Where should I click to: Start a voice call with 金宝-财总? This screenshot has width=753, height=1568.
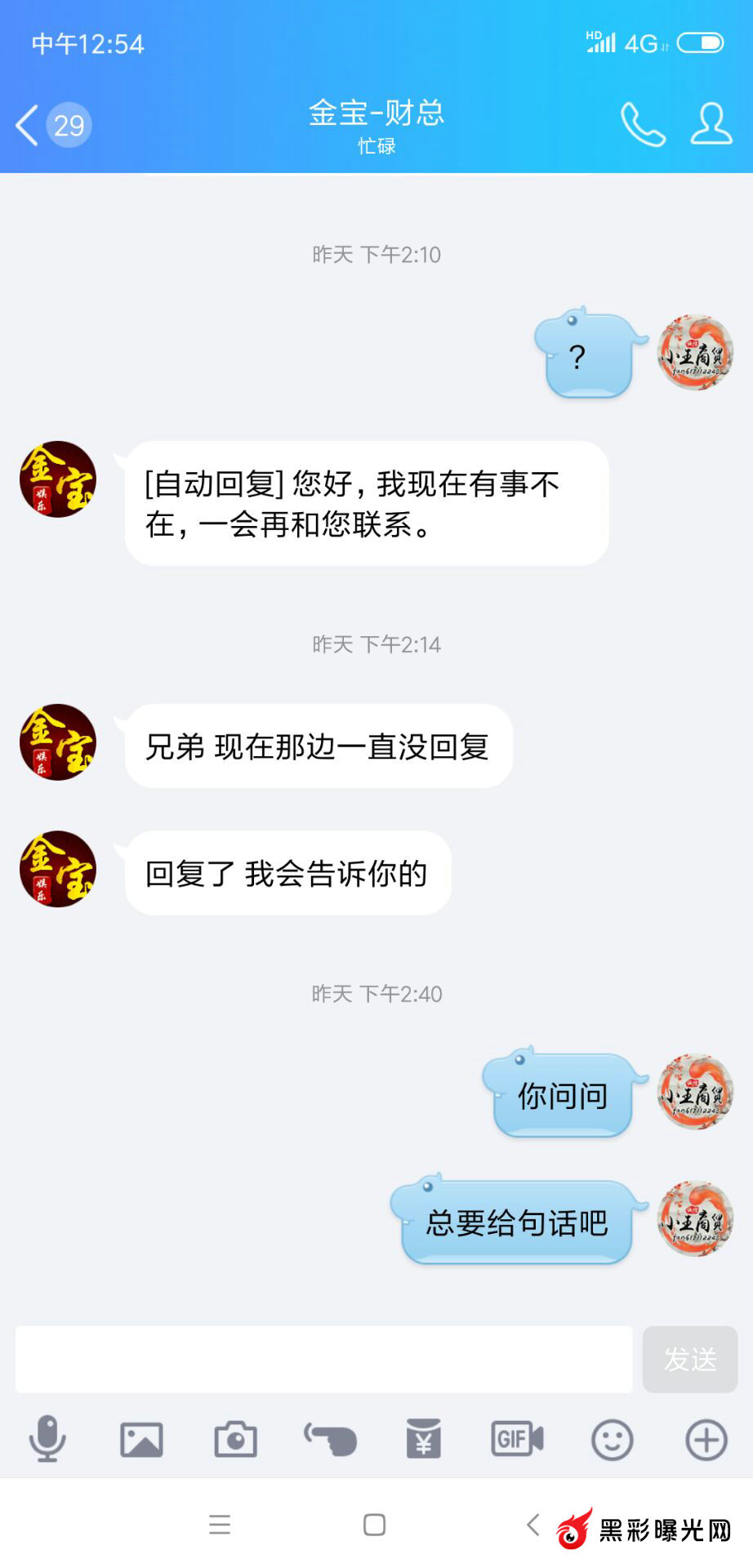(x=643, y=125)
